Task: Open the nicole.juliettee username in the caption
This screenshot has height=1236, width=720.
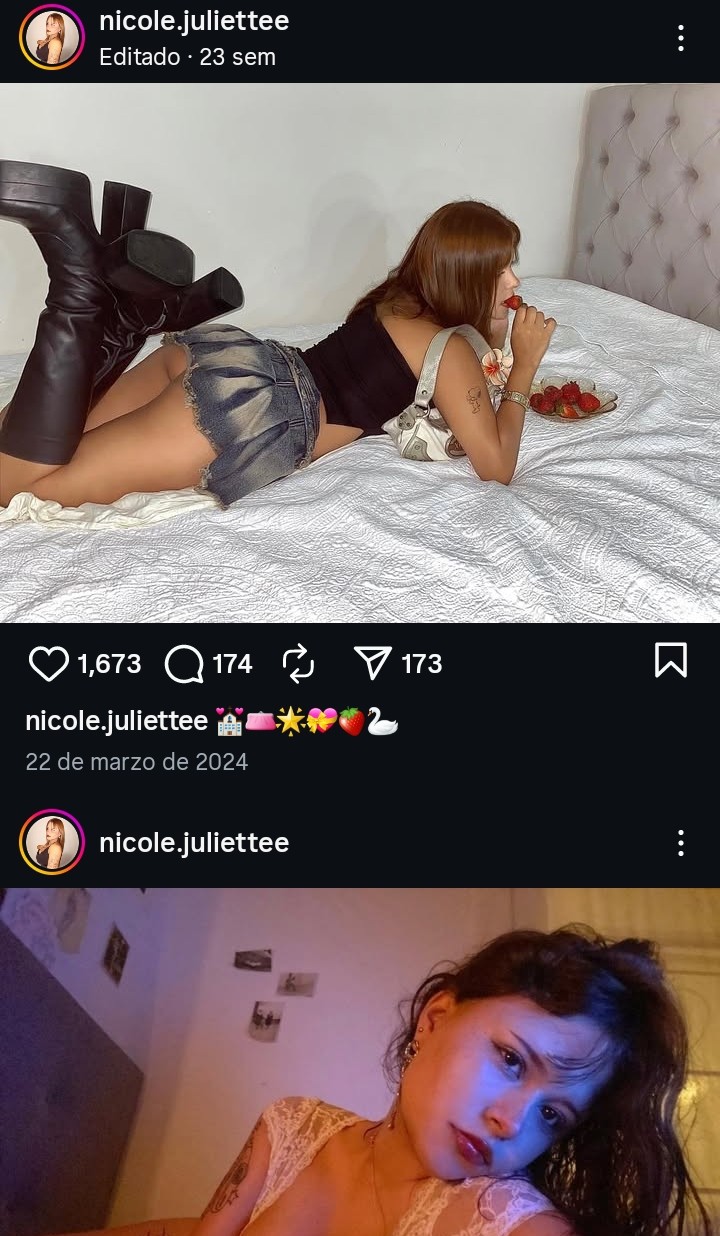Action: click(x=116, y=720)
